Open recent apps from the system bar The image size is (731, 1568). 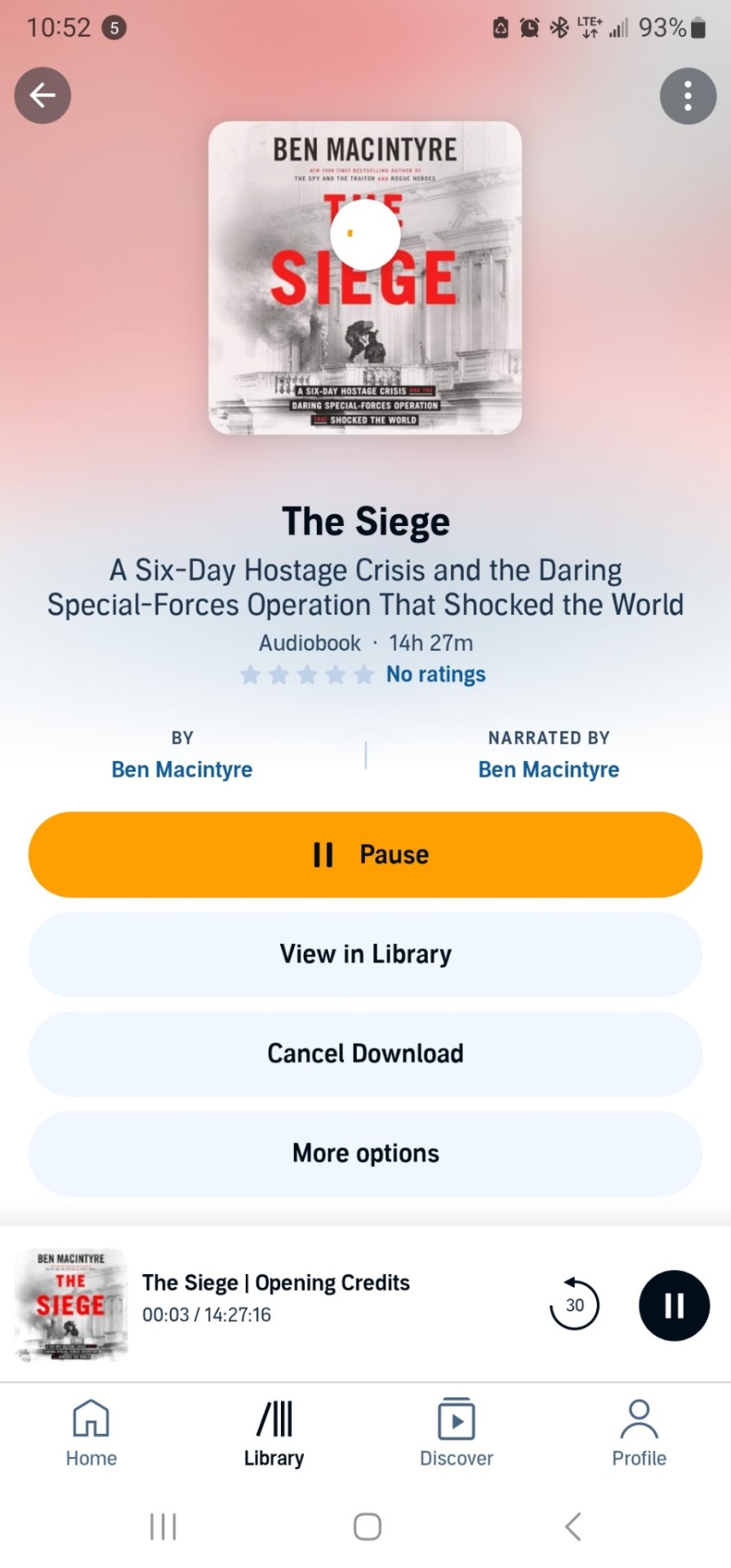[163, 1526]
